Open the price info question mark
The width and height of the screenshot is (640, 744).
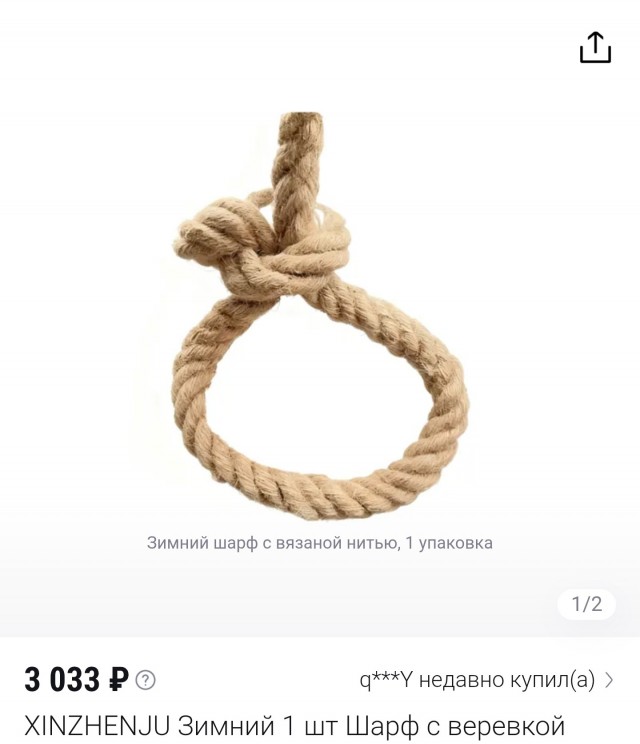tap(146, 681)
